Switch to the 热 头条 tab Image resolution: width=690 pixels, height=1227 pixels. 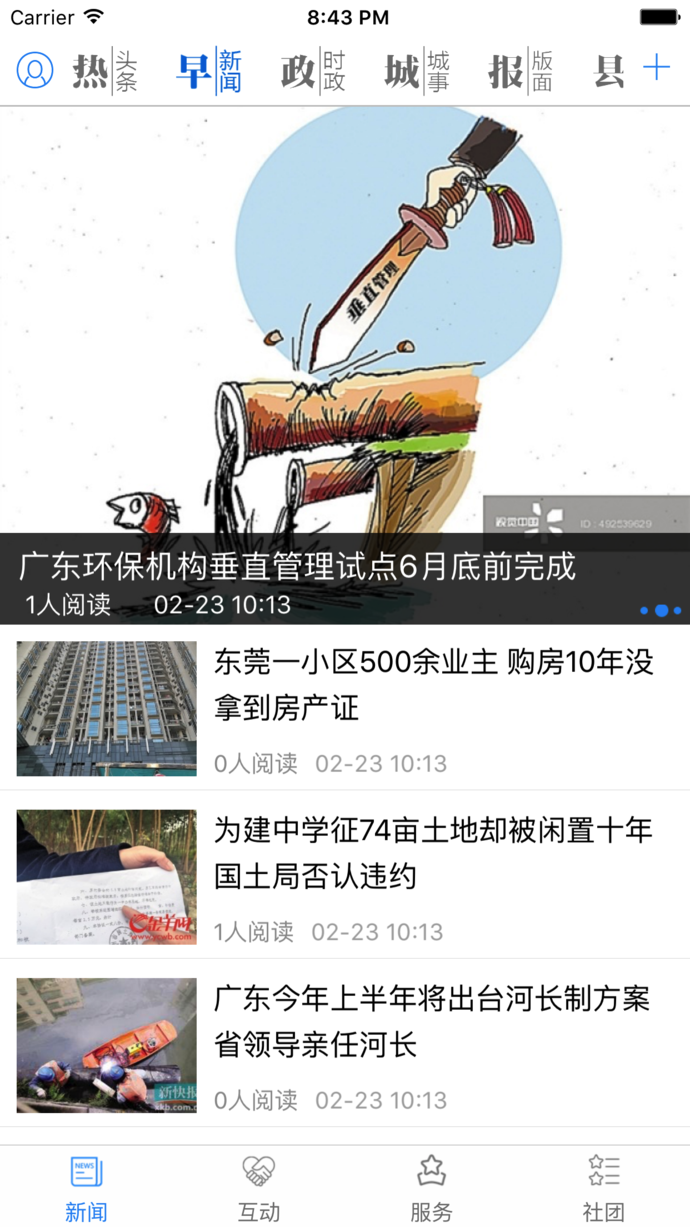point(105,70)
